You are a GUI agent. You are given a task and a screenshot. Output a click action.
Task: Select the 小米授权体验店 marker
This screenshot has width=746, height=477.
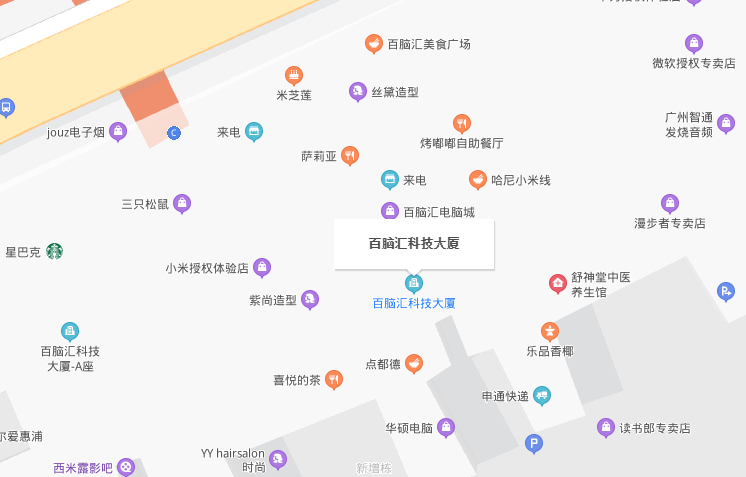pos(262,267)
